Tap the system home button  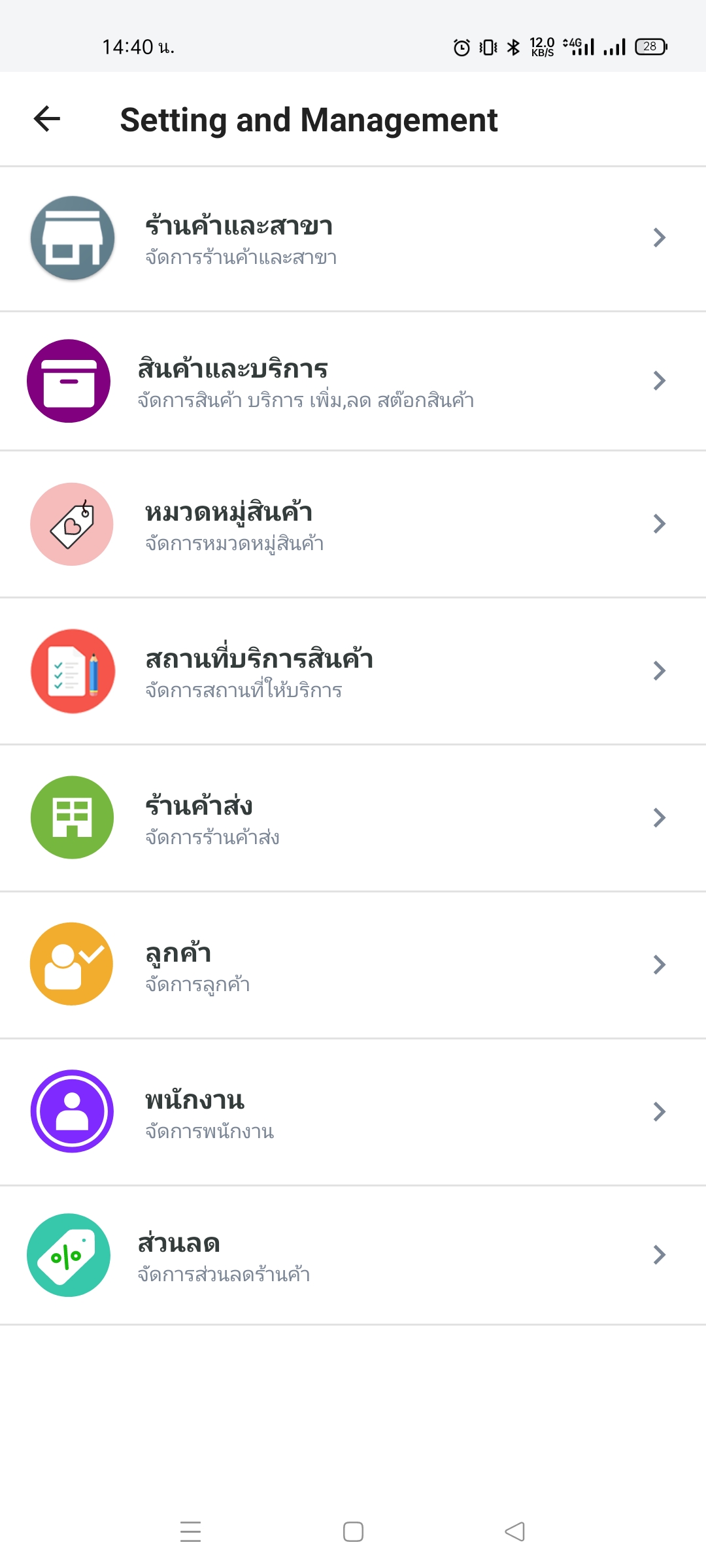click(x=353, y=1531)
